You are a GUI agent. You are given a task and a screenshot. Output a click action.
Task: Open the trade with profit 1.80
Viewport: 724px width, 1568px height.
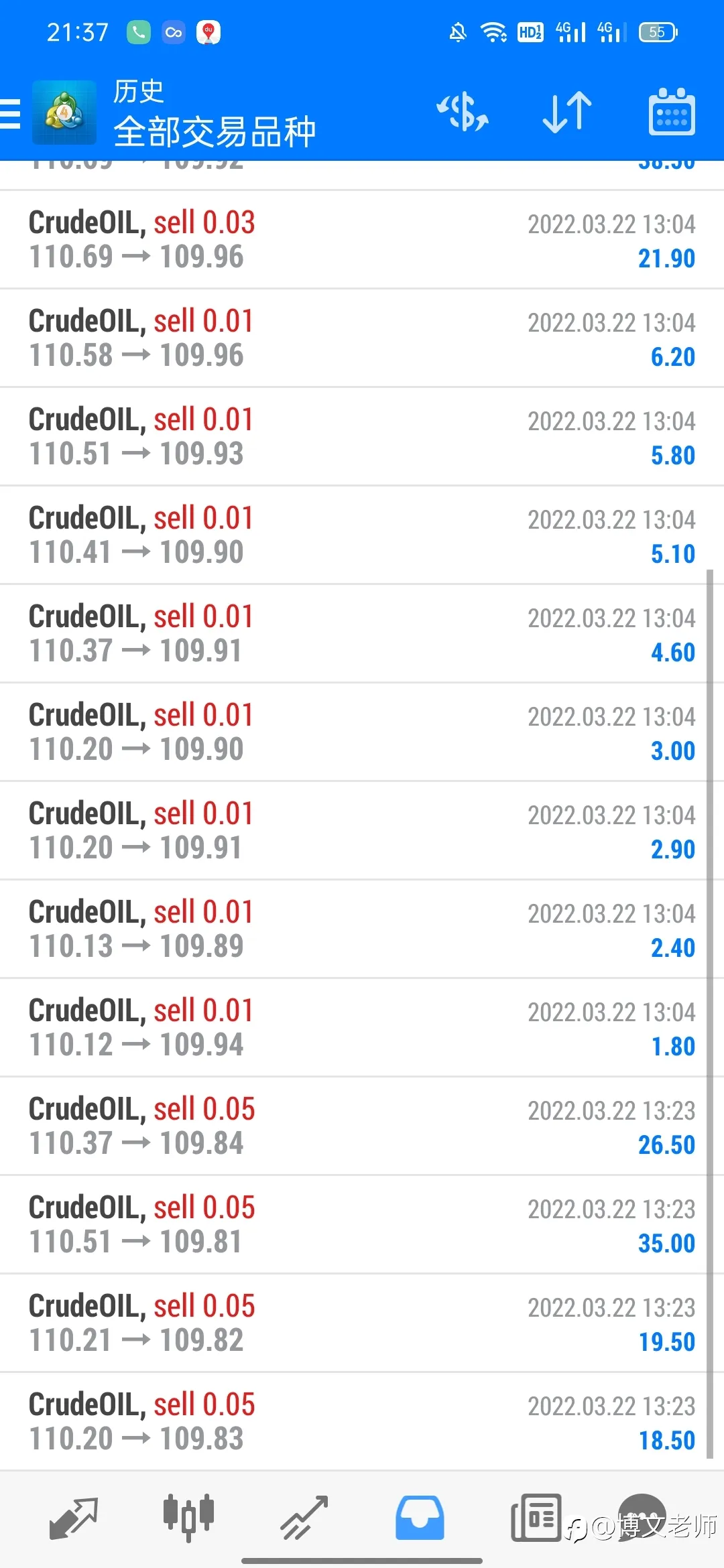[x=362, y=1028]
